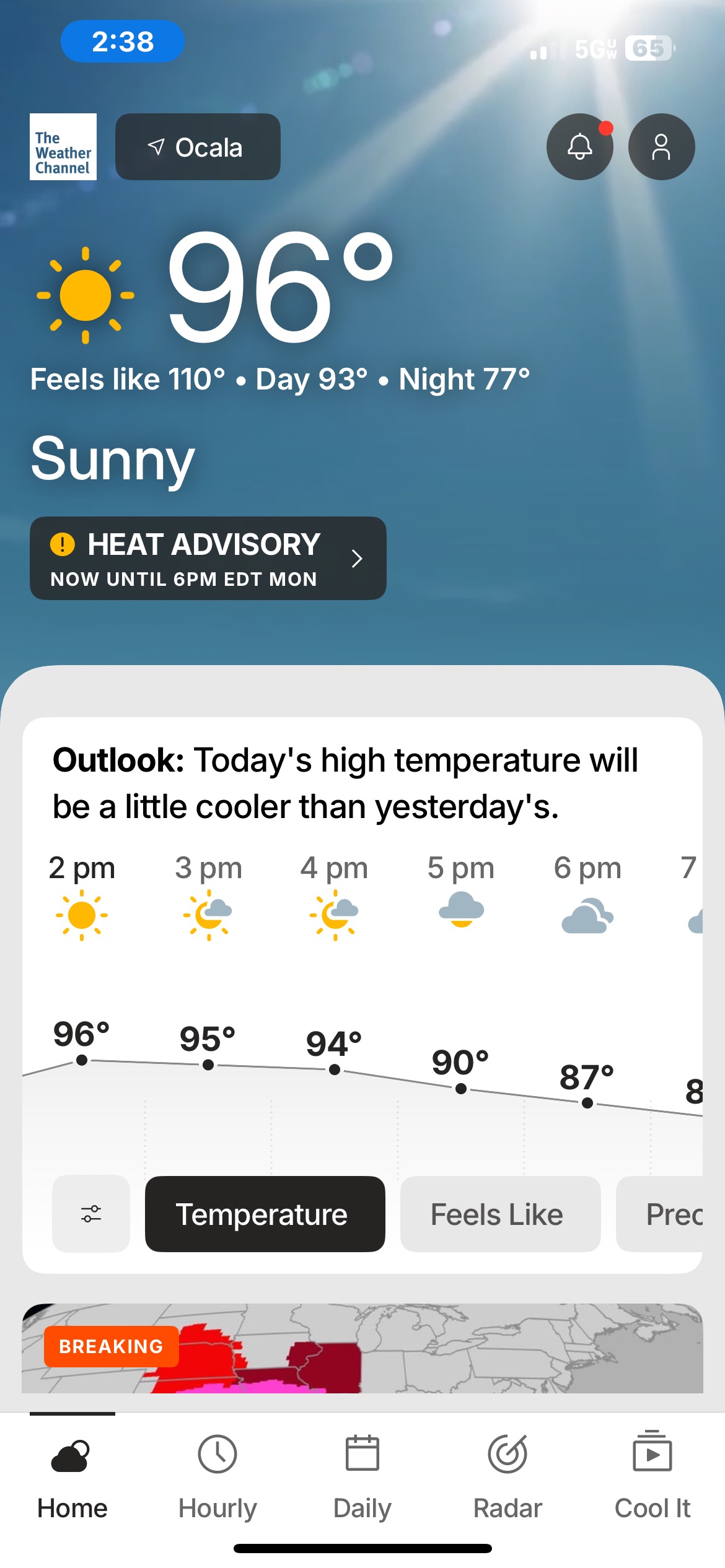The image size is (725, 1568).
Task: View the Heat Advisory alert details
Action: point(208,559)
